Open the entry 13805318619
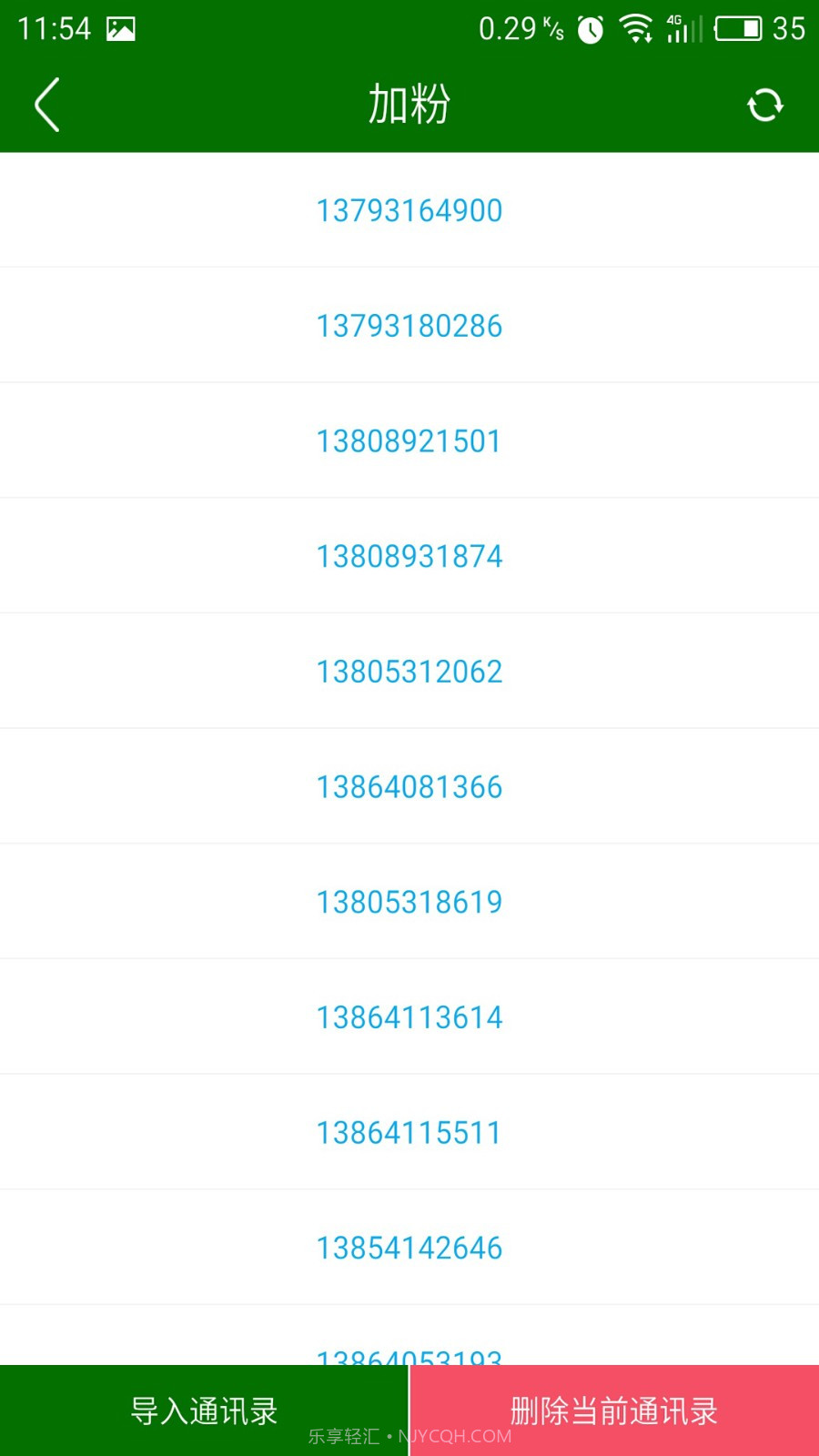Image resolution: width=819 pixels, height=1456 pixels. (x=409, y=902)
